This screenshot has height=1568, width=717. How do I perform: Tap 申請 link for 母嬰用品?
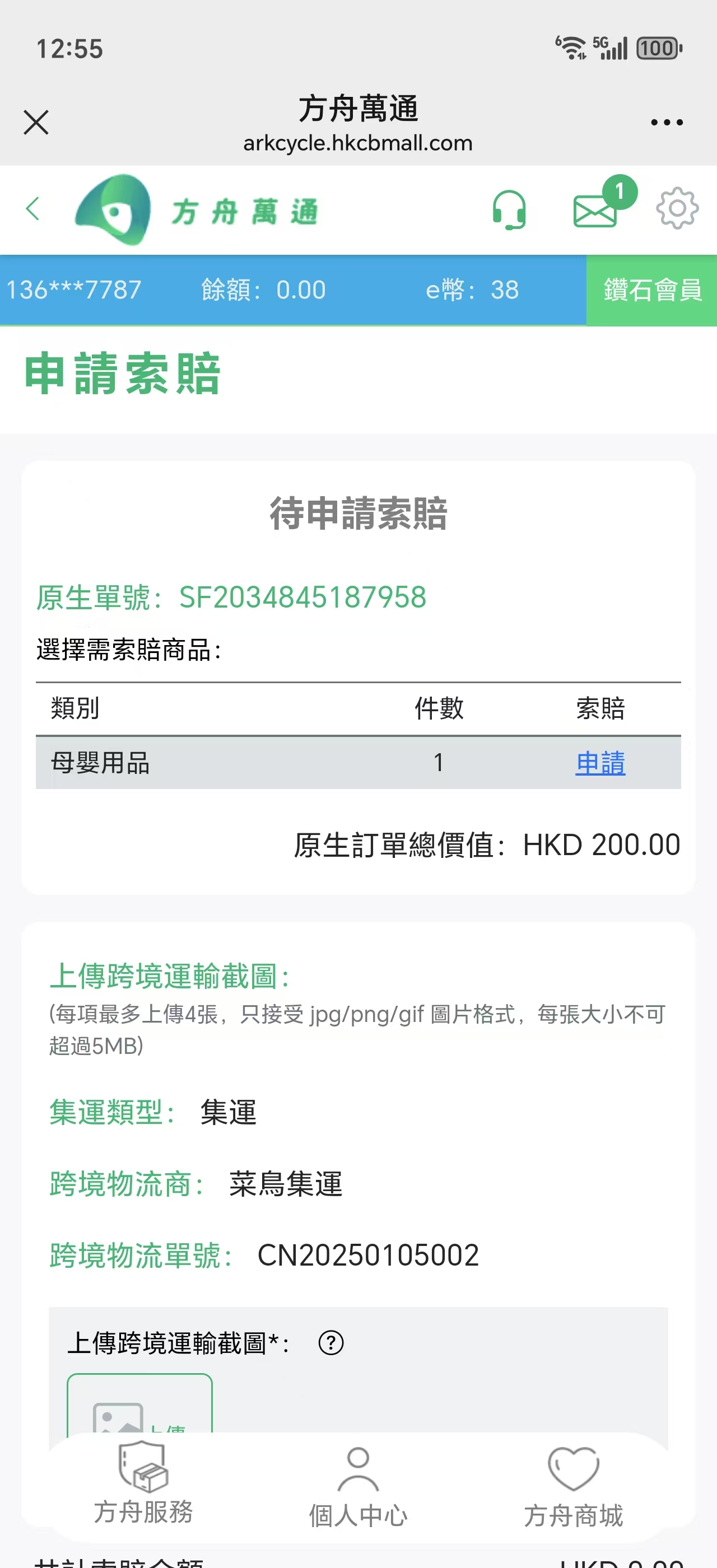tap(600, 763)
